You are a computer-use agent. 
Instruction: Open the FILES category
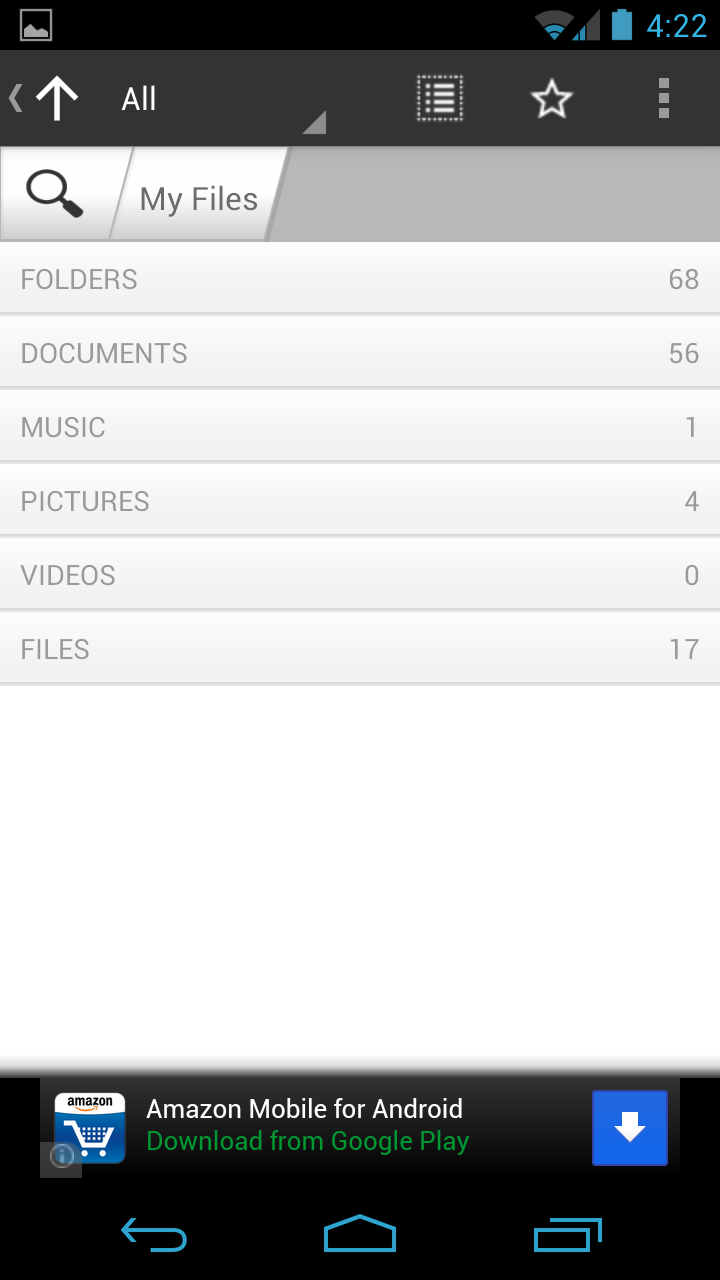[x=360, y=649]
